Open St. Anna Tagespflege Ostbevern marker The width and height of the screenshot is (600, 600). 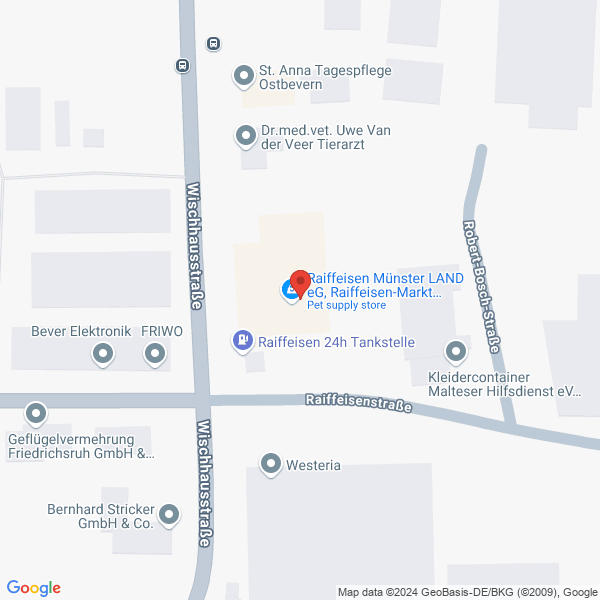click(x=243, y=76)
